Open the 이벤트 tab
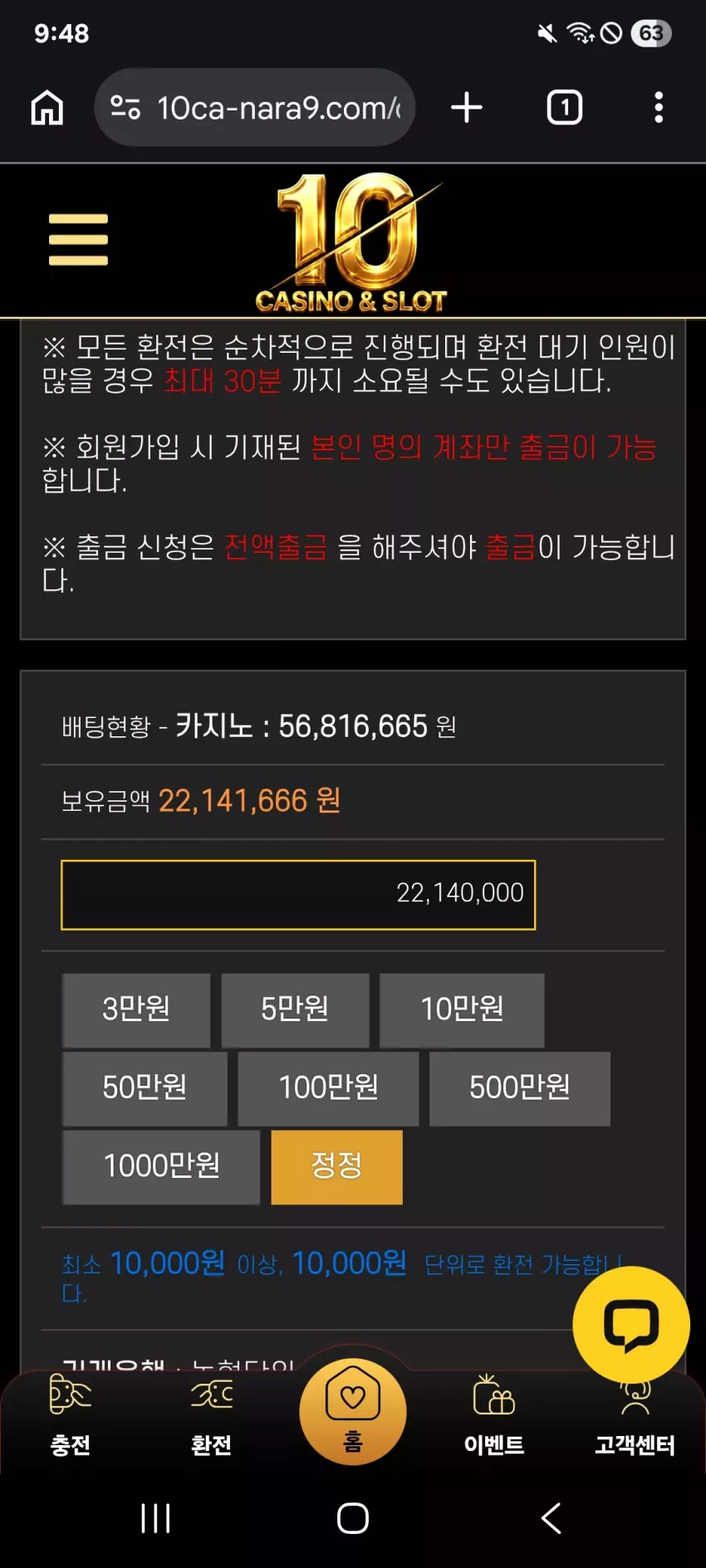 pos(494,1416)
